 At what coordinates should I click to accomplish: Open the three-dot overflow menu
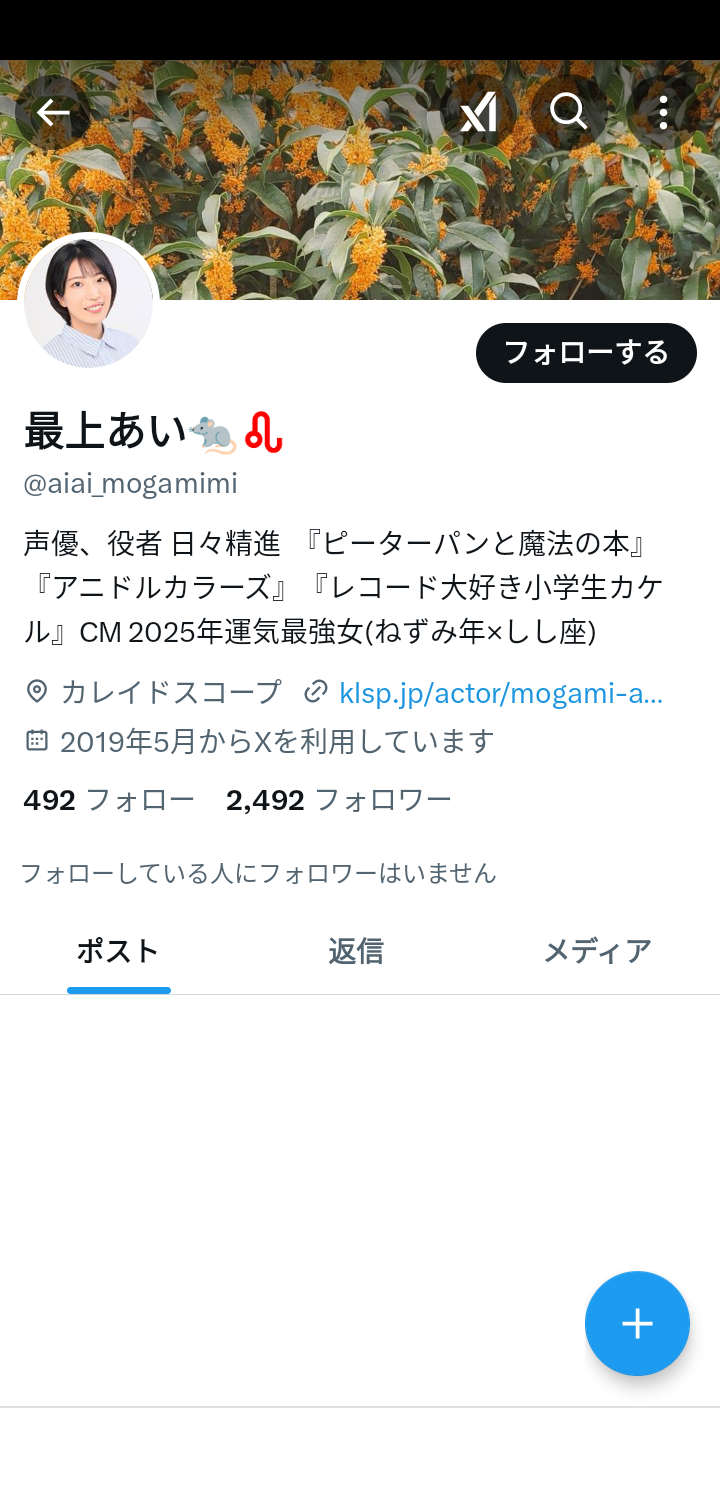pyautogui.click(x=662, y=113)
